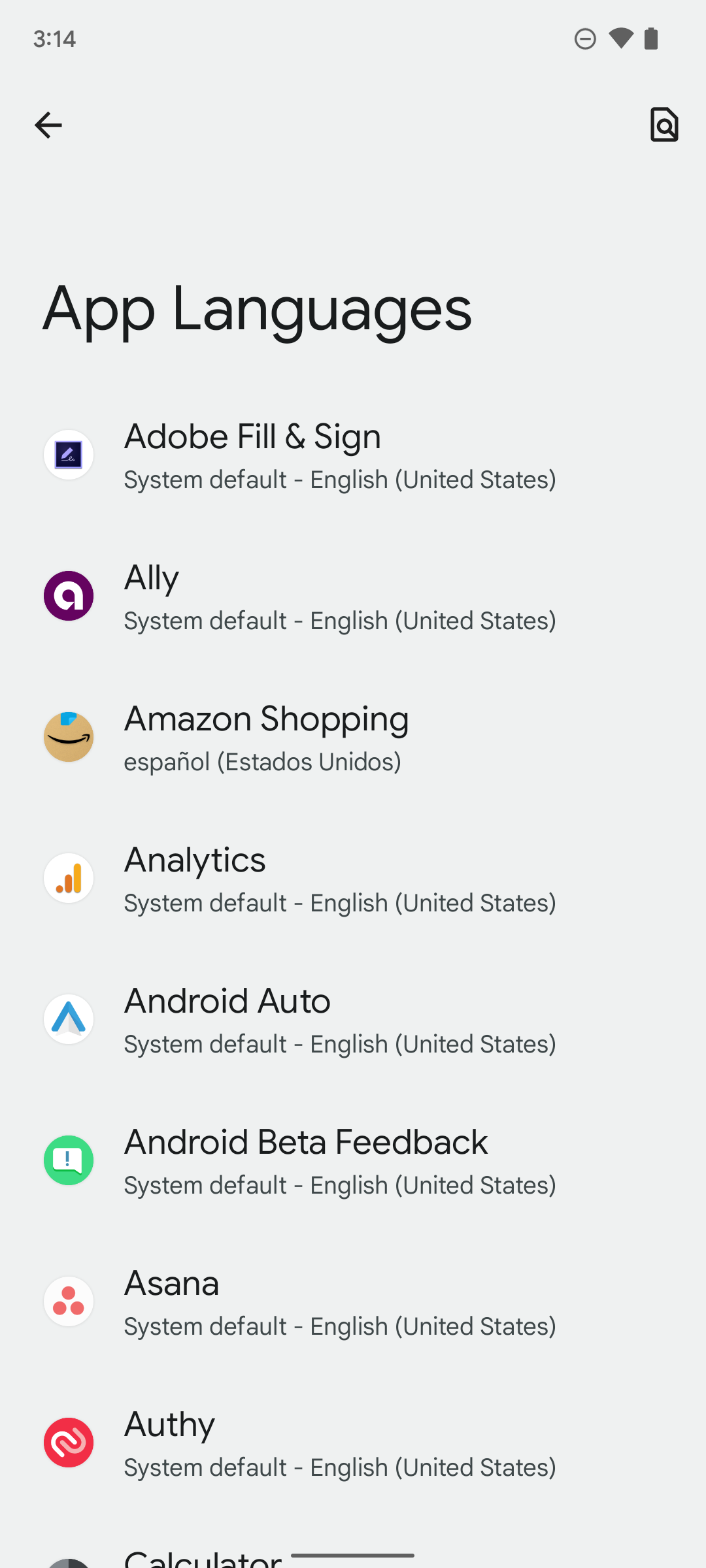The width and height of the screenshot is (706, 1568).
Task: Click the App Languages heading
Action: 257,310
